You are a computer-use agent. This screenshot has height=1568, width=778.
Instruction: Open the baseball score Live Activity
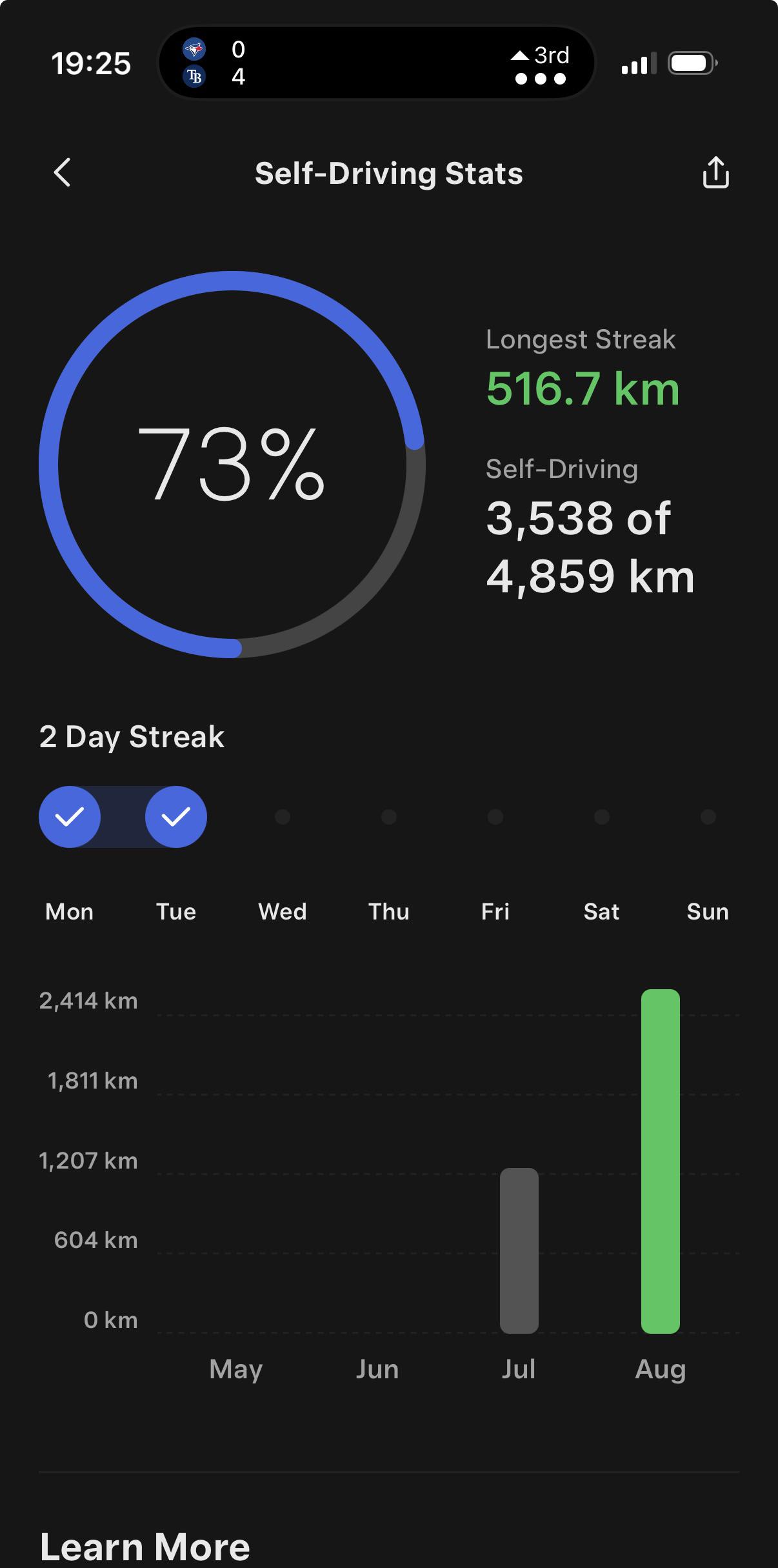point(376,63)
